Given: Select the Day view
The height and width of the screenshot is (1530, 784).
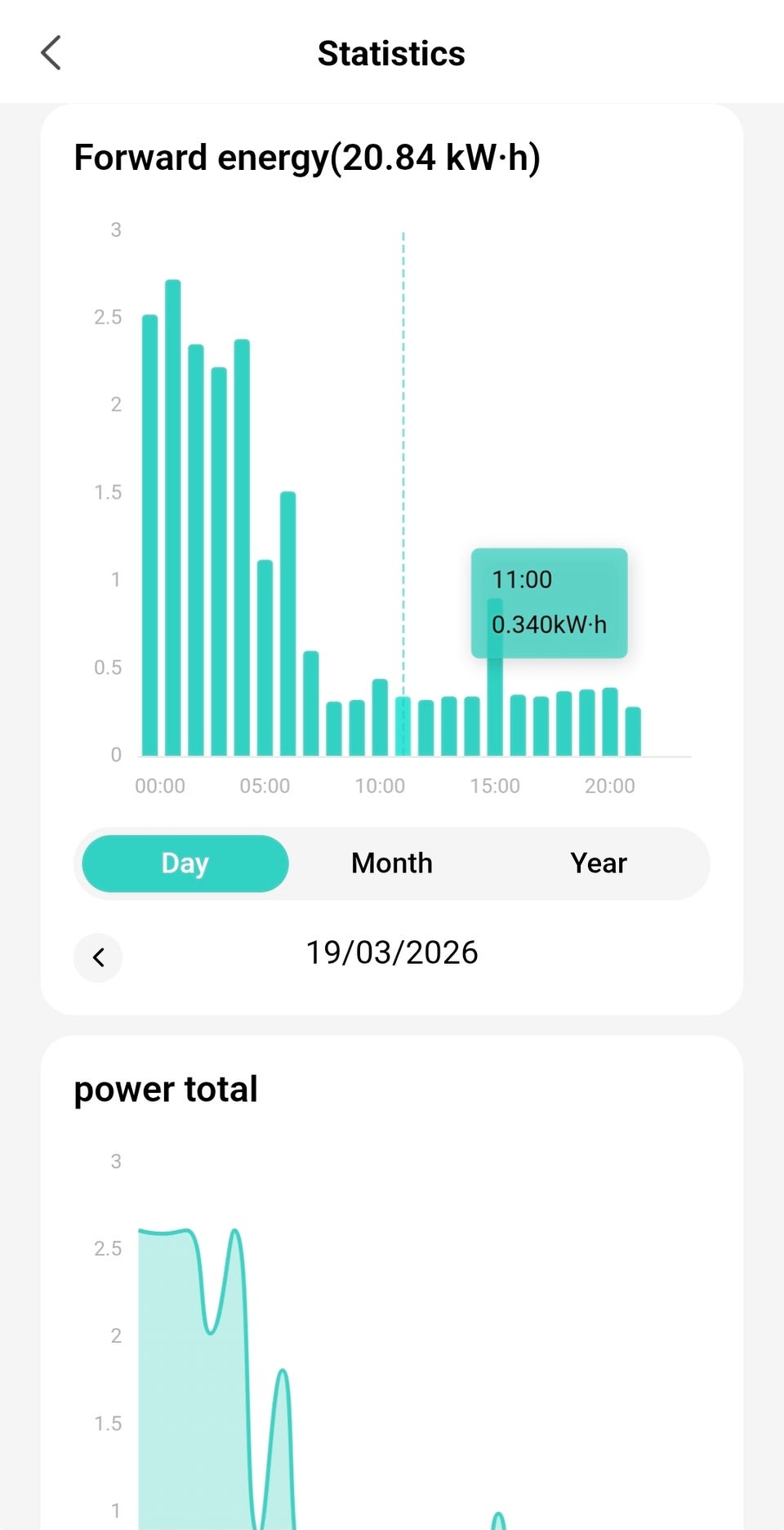Looking at the screenshot, I should (x=185, y=863).
